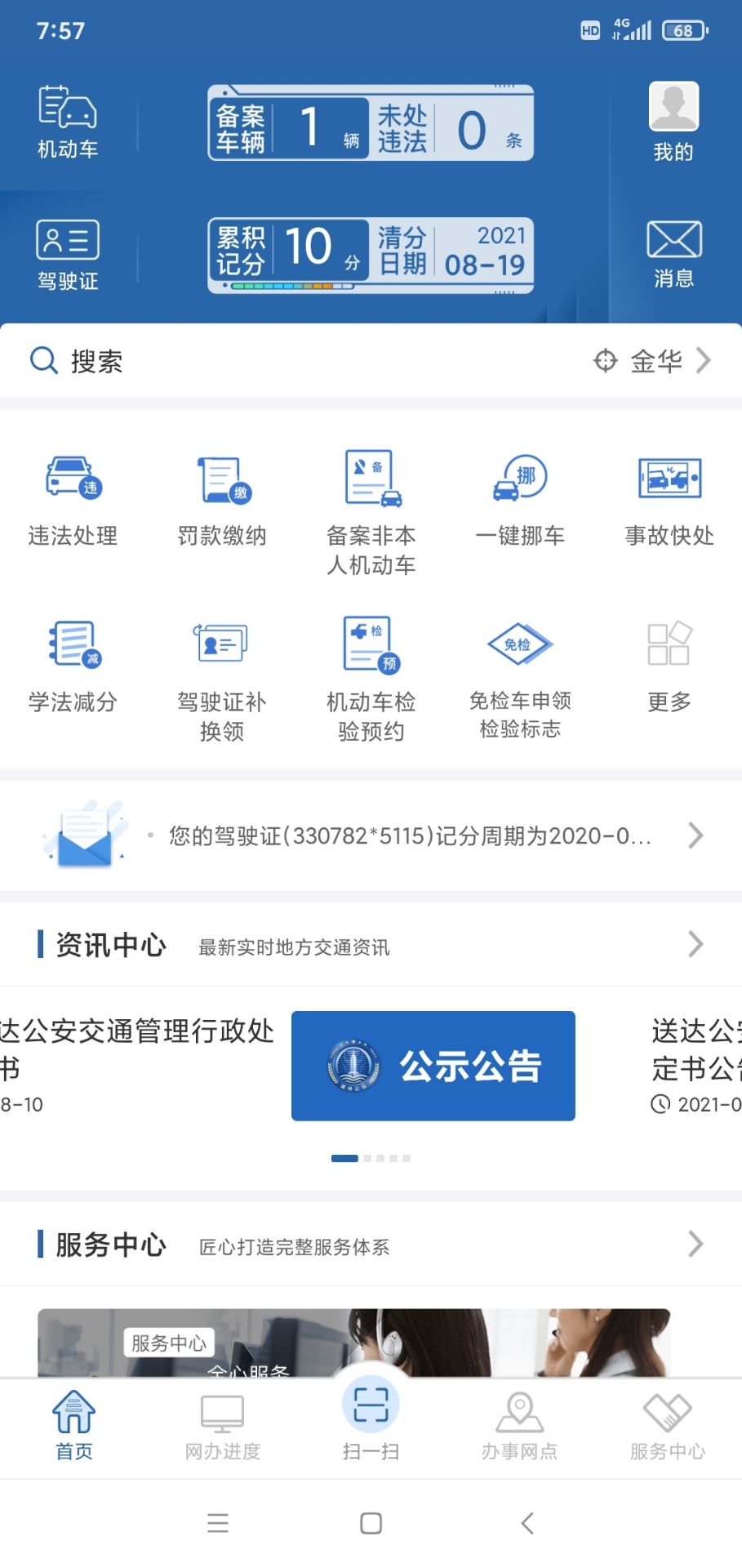This screenshot has width=742, height=1568.
Task: Open 我的 profile
Action: [x=673, y=121]
